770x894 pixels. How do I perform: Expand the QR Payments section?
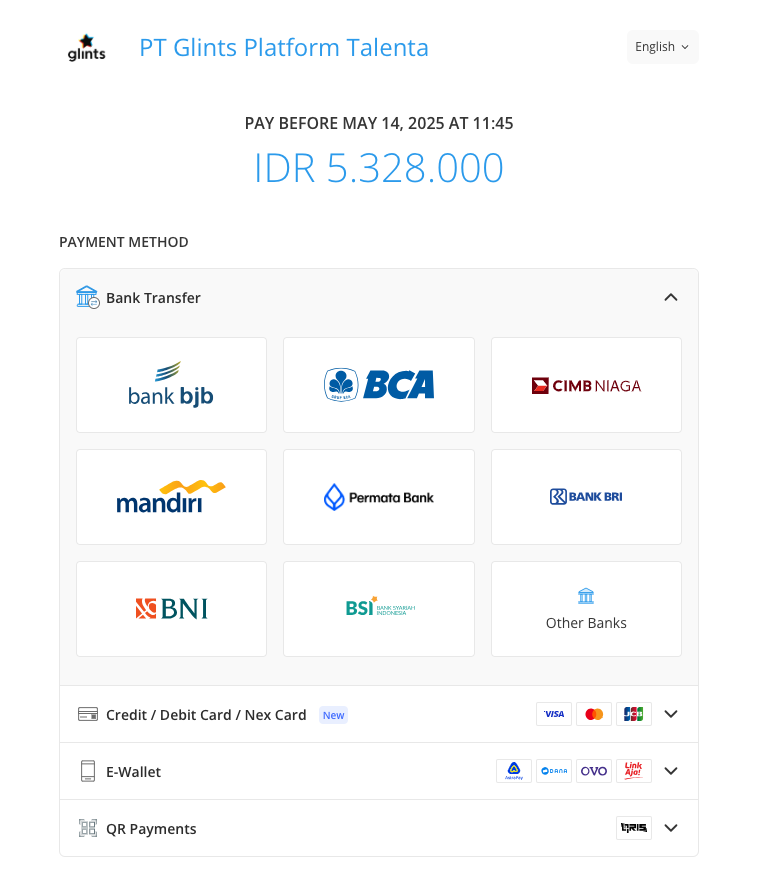coord(671,828)
